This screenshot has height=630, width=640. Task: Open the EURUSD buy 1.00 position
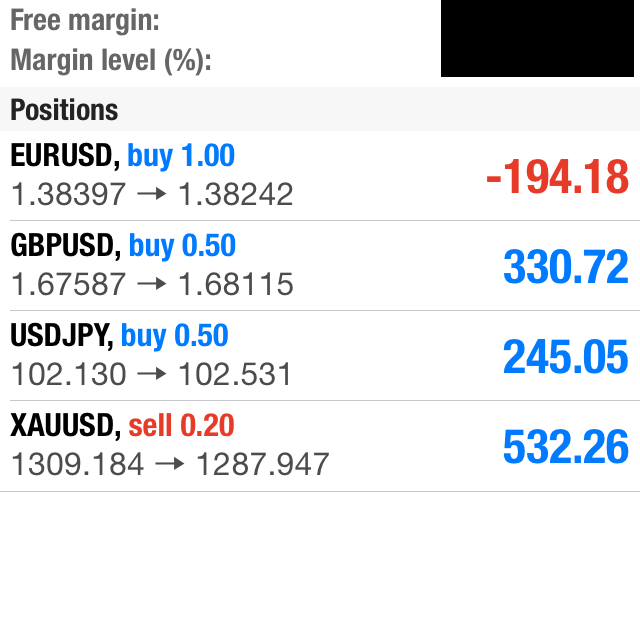[x=320, y=176]
